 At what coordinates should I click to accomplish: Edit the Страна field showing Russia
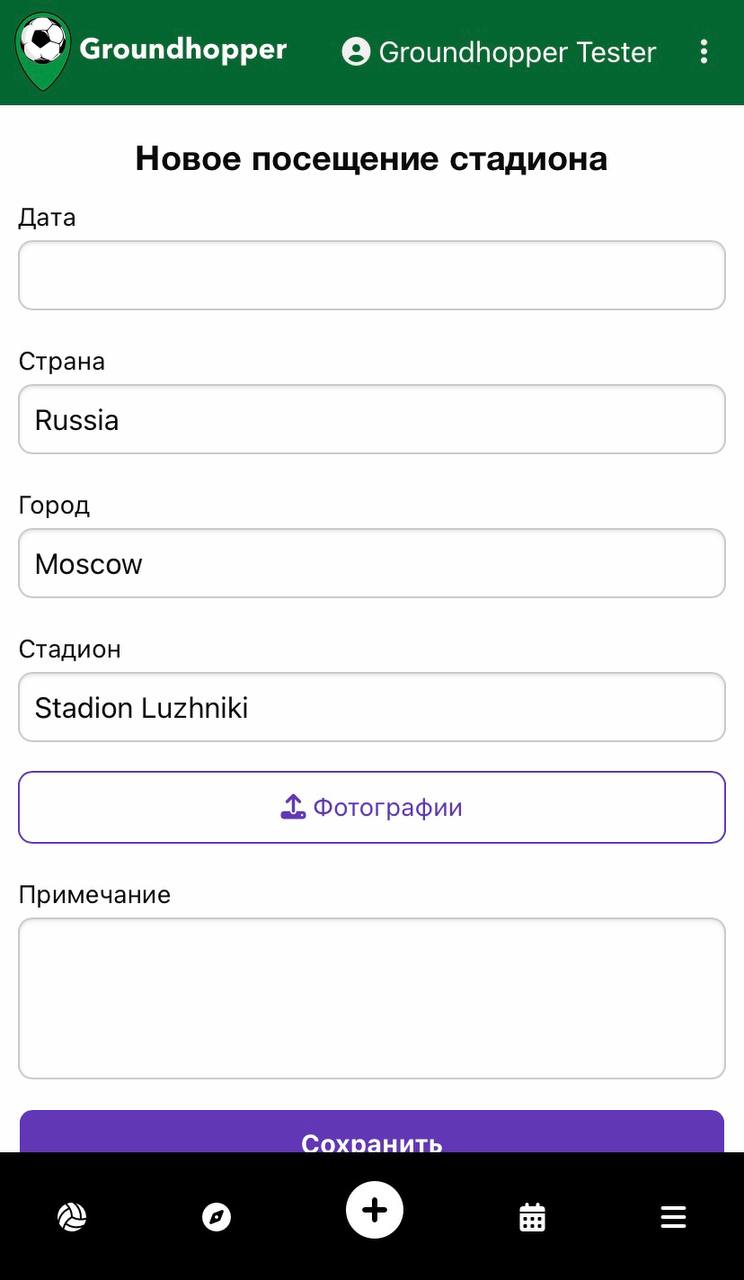click(372, 419)
